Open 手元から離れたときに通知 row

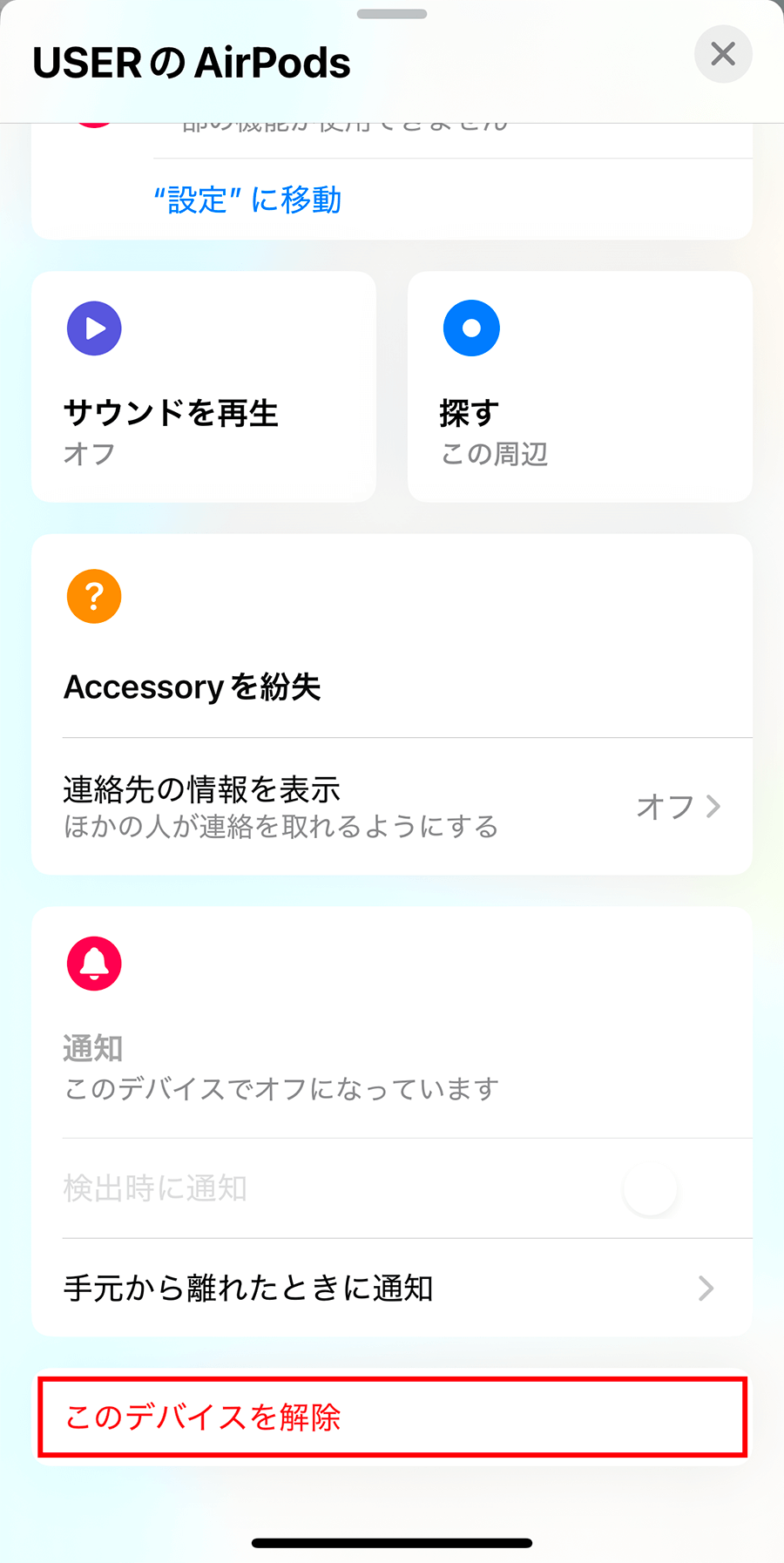pos(392,1288)
